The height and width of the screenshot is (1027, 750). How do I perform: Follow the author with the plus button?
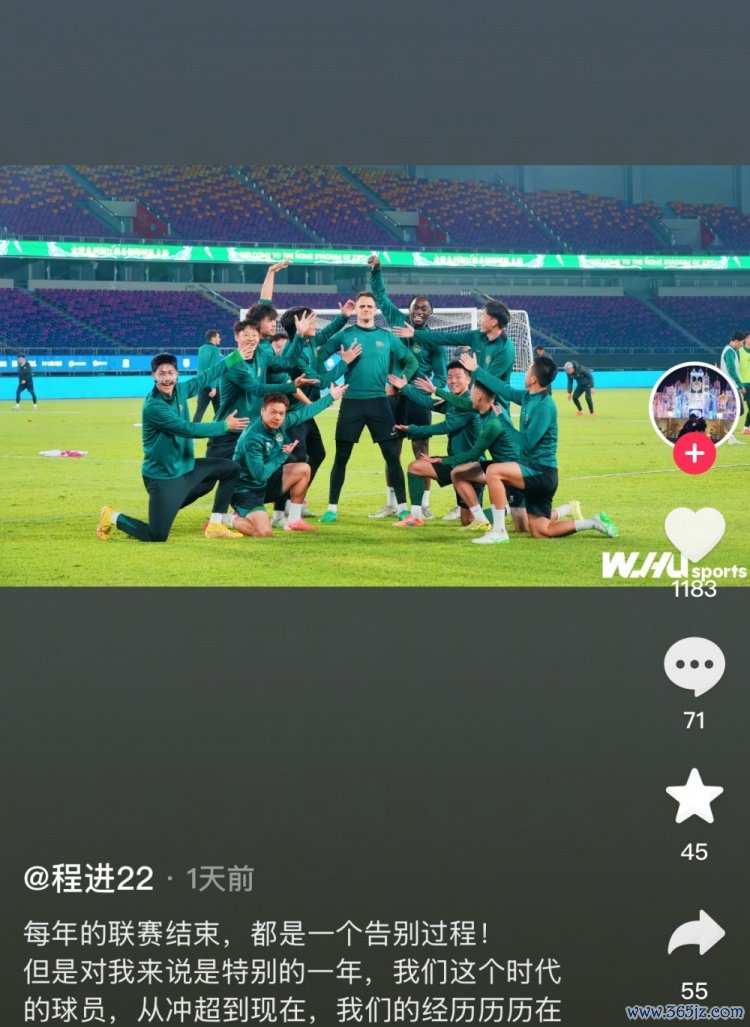[694, 453]
